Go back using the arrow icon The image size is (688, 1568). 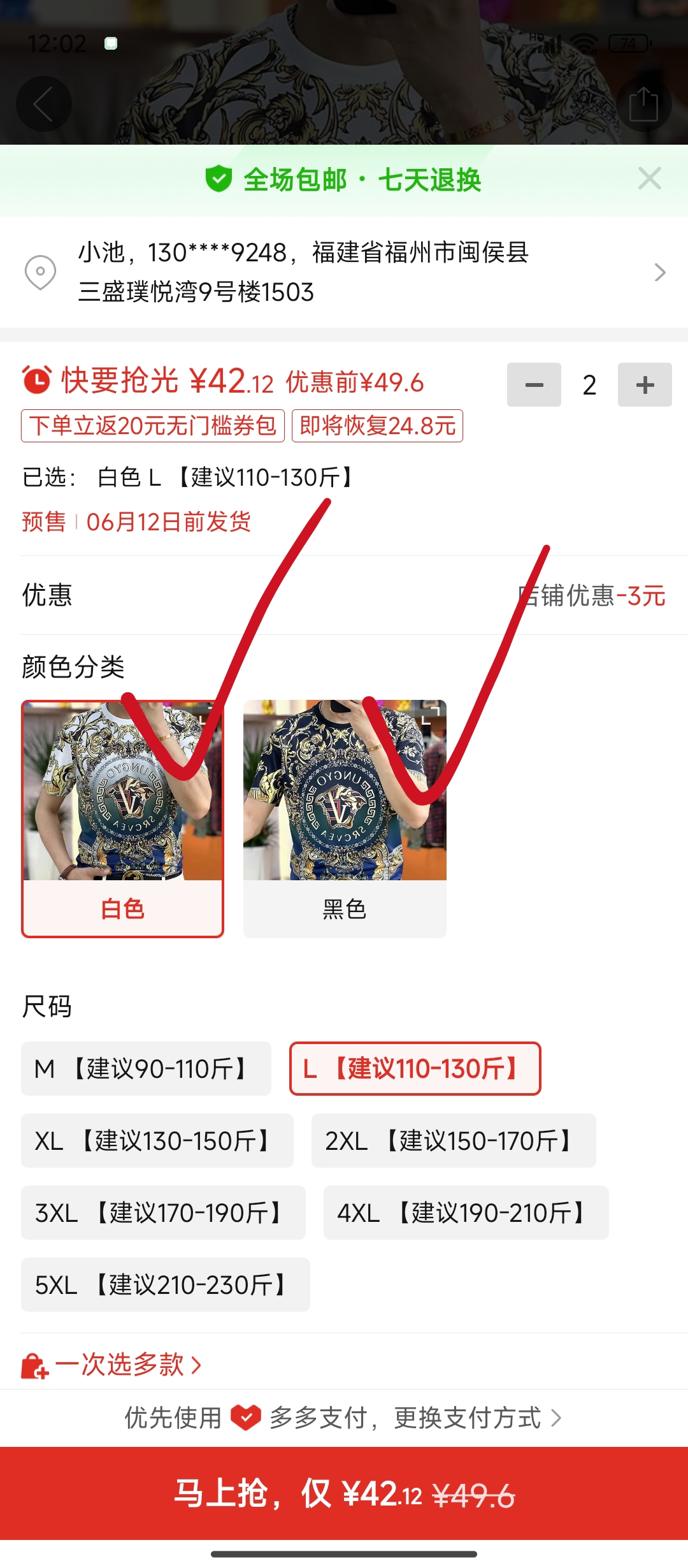pyautogui.click(x=43, y=104)
